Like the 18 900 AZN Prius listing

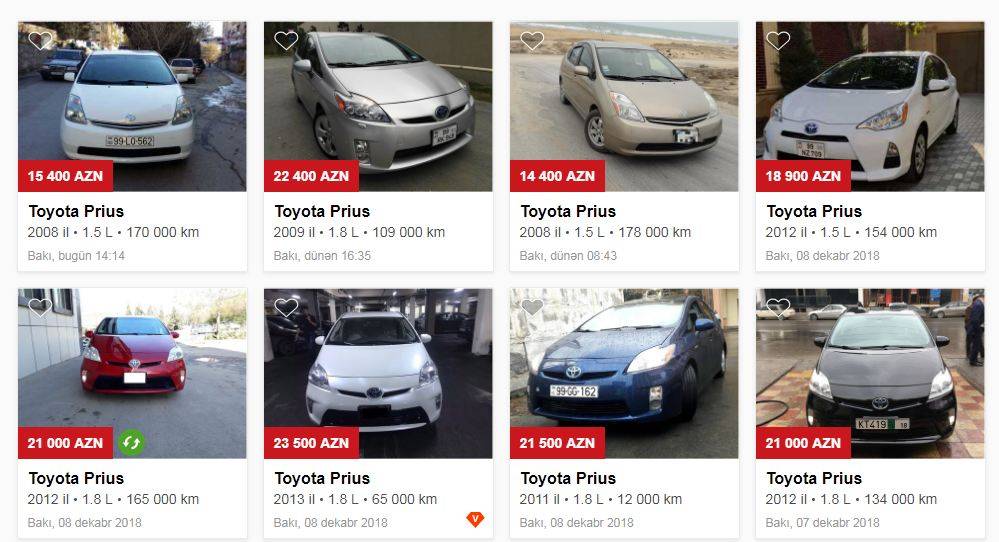coord(778,41)
